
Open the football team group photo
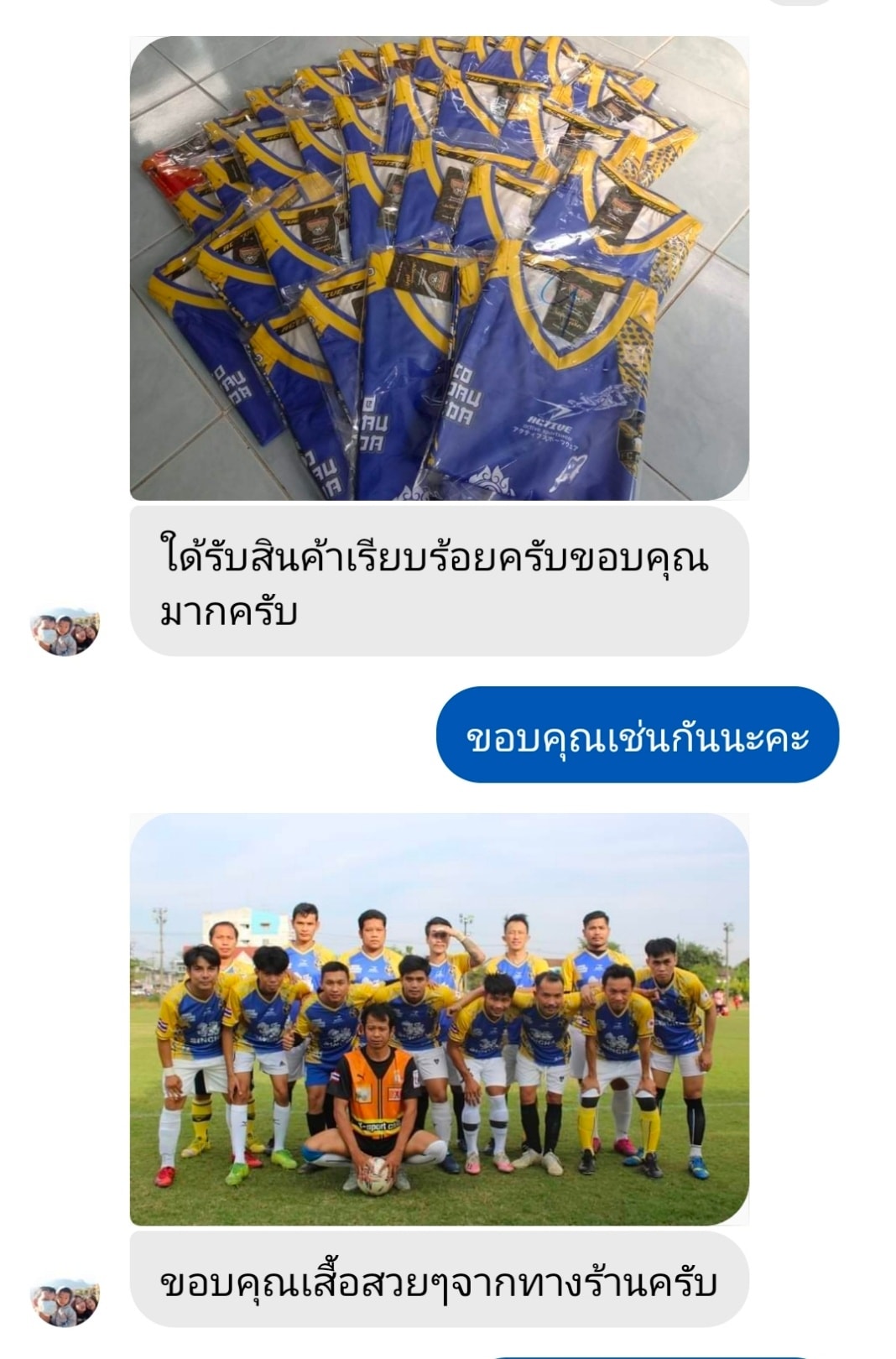click(439, 1019)
